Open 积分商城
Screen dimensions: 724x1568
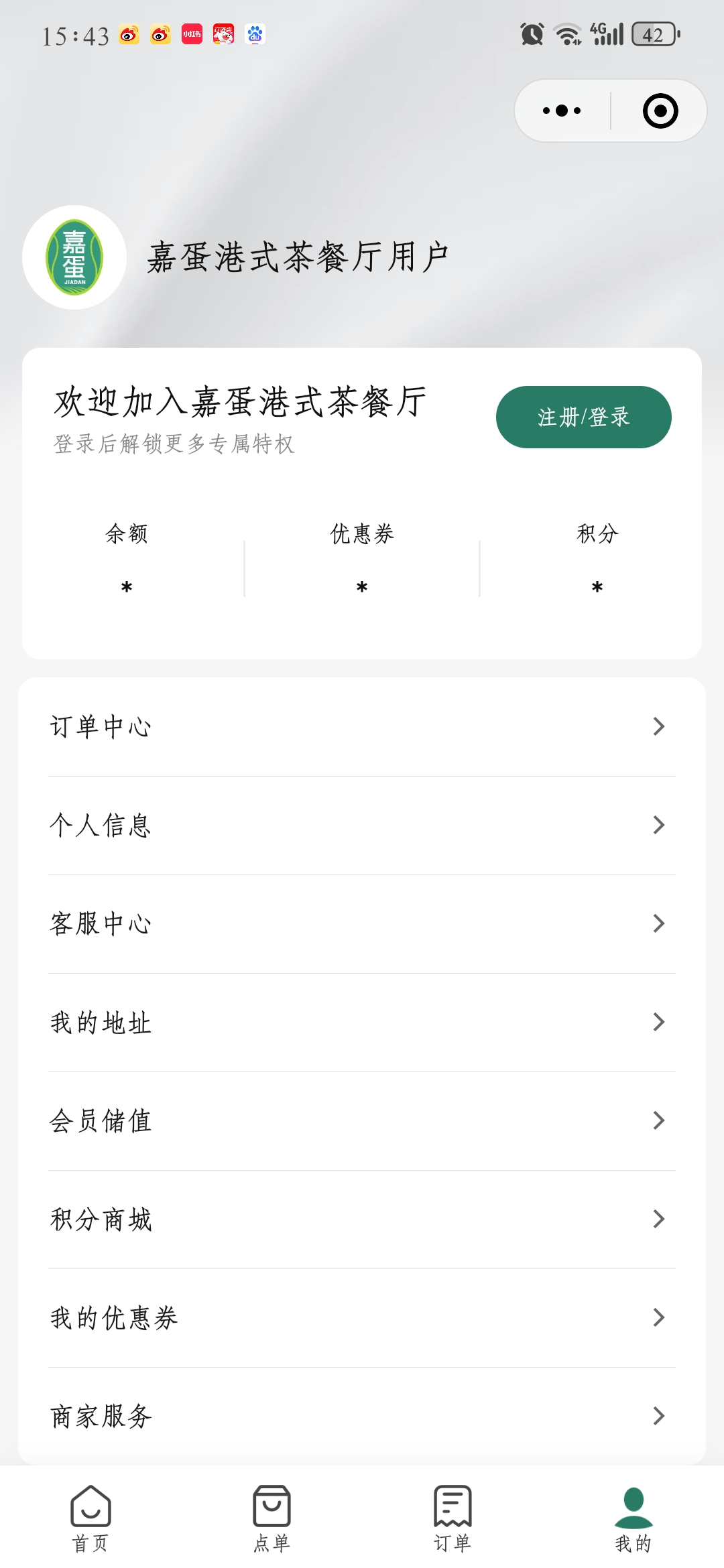tap(362, 1220)
